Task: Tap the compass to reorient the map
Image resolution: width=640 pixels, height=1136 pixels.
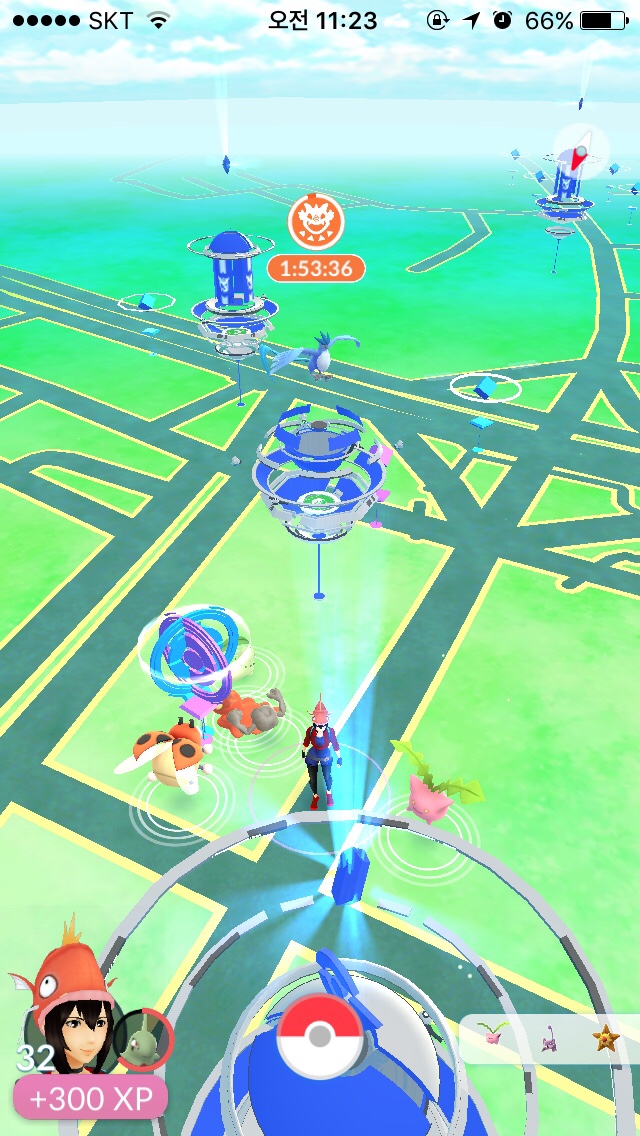Action: tap(578, 154)
